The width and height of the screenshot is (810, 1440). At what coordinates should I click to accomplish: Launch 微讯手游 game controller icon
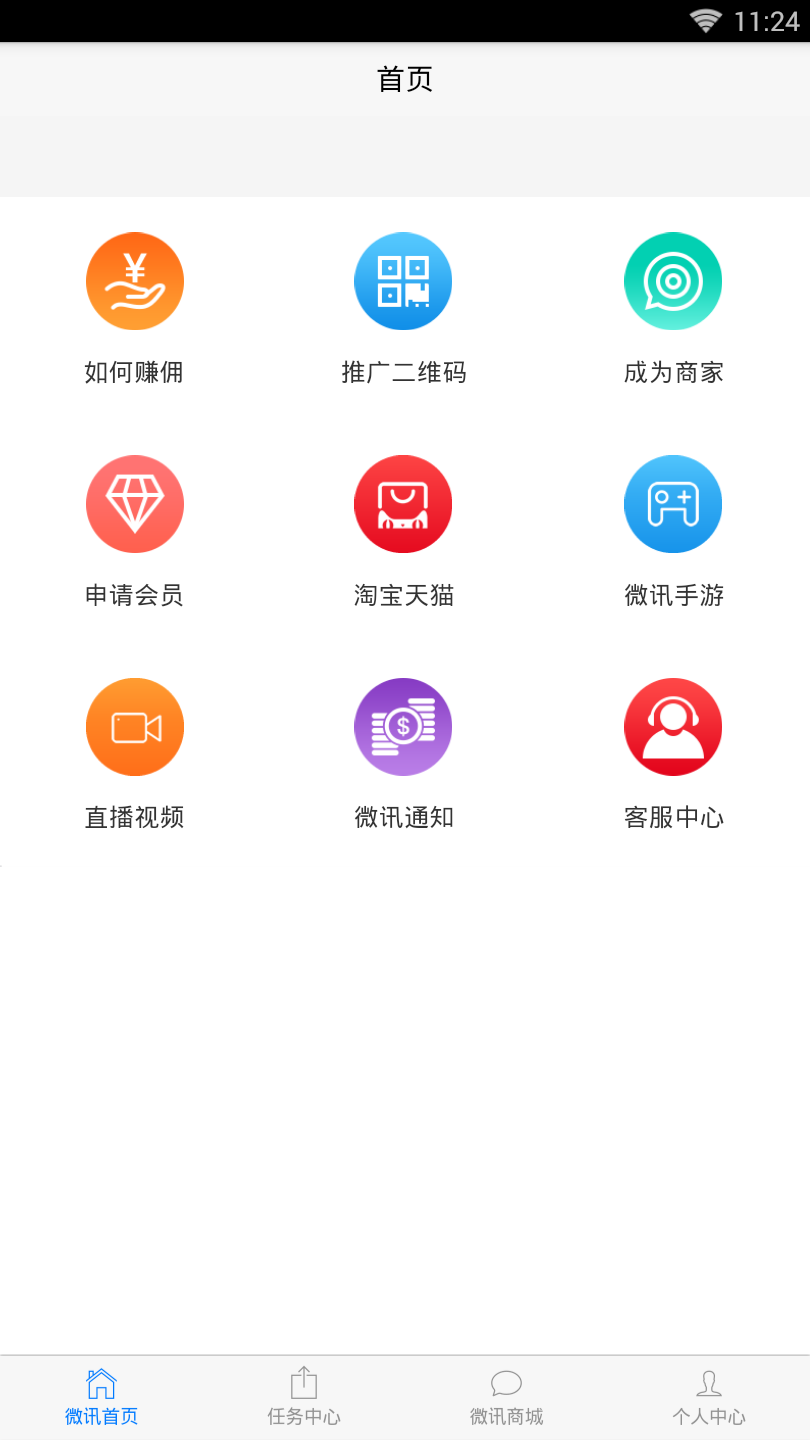click(673, 504)
